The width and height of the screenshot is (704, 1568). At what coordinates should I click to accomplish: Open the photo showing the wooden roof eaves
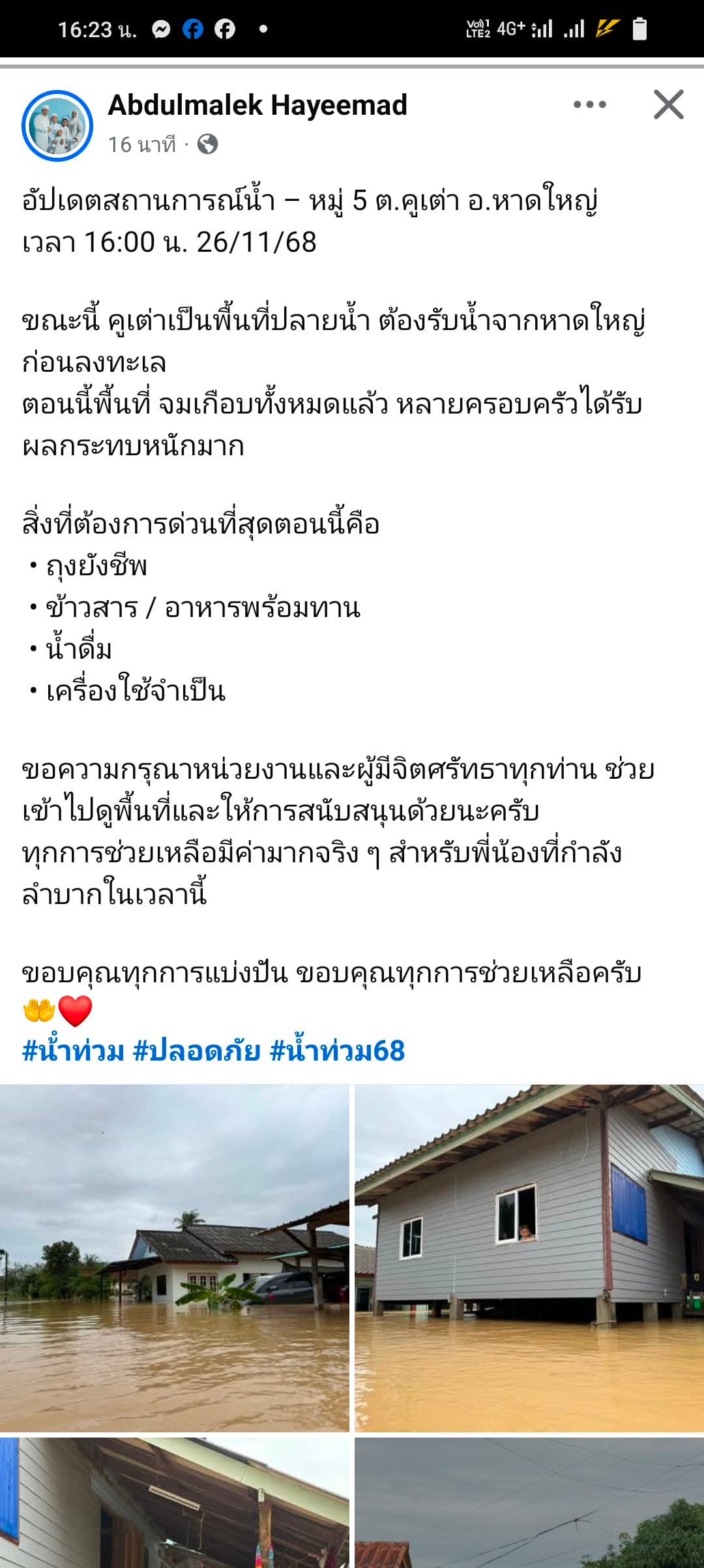(174, 1503)
